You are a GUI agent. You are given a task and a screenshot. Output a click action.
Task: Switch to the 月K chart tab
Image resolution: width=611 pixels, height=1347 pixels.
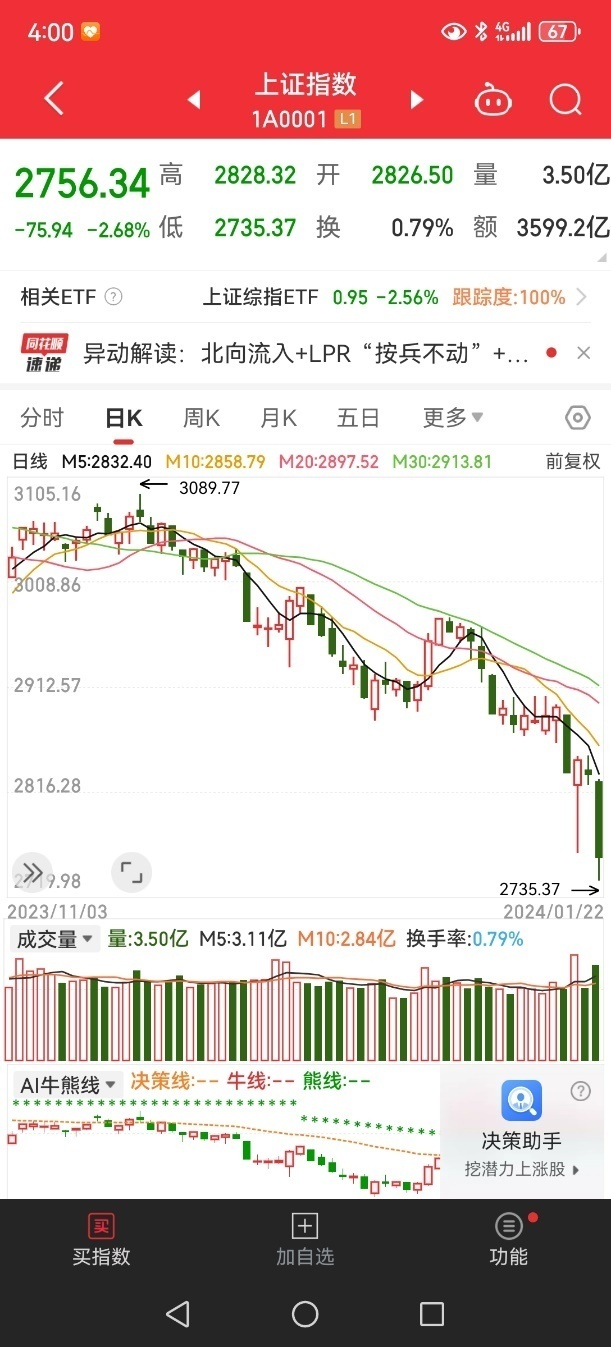pyautogui.click(x=279, y=418)
